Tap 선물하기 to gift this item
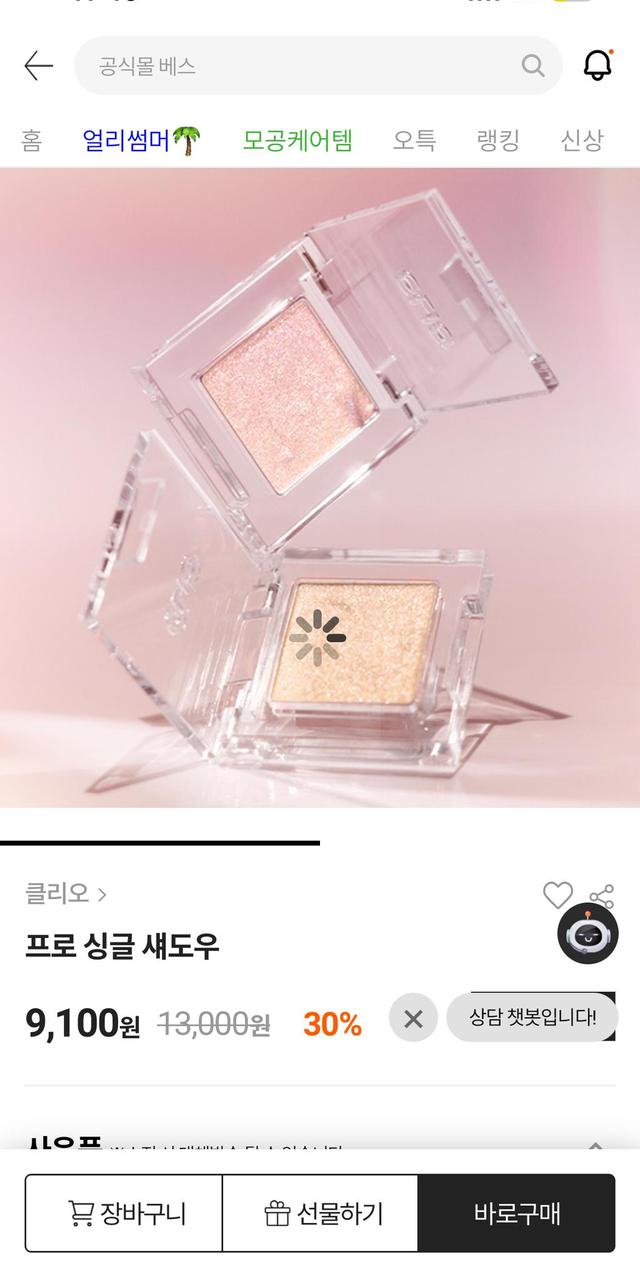The height and width of the screenshot is (1280, 640). 322,1213
